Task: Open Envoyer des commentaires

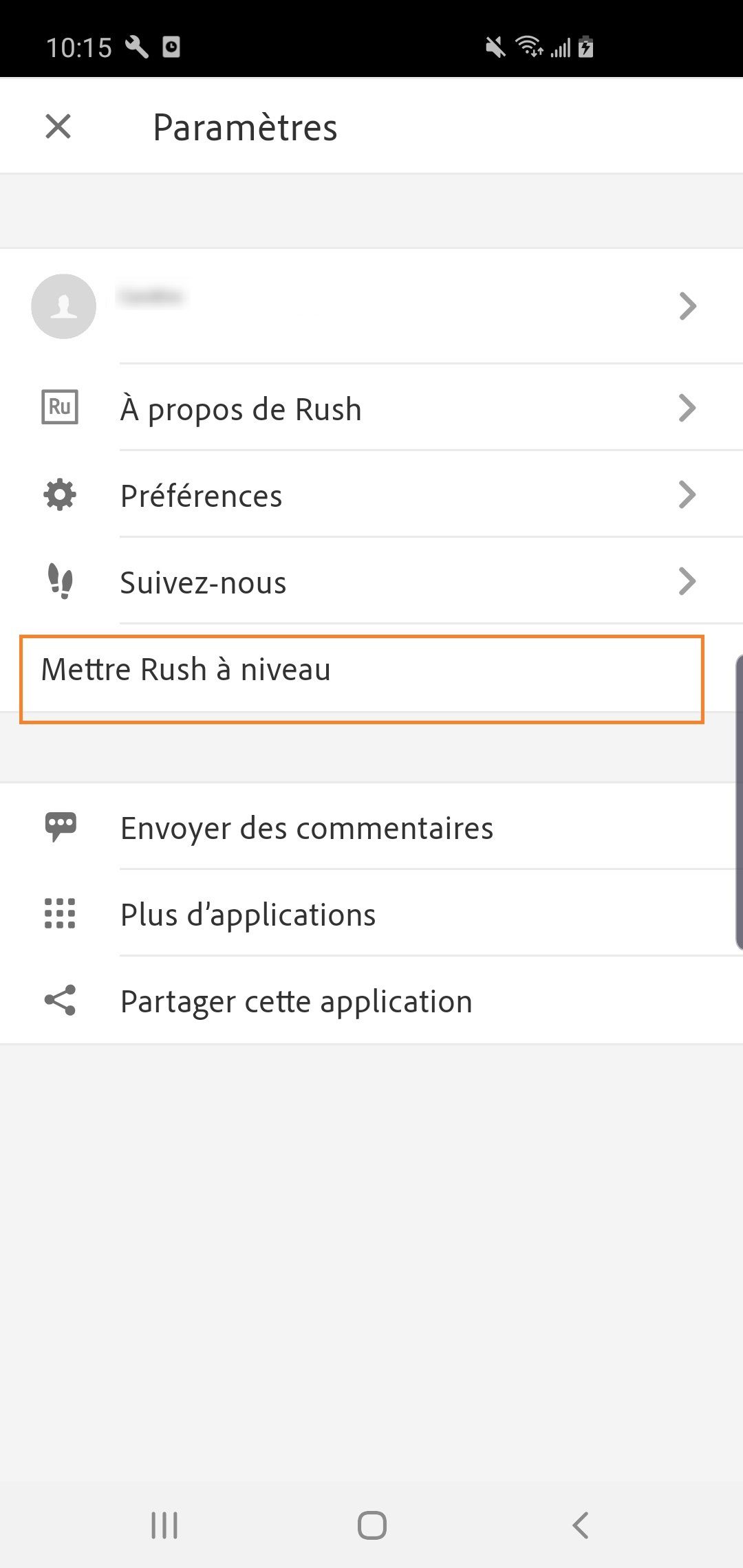Action: pos(307,827)
